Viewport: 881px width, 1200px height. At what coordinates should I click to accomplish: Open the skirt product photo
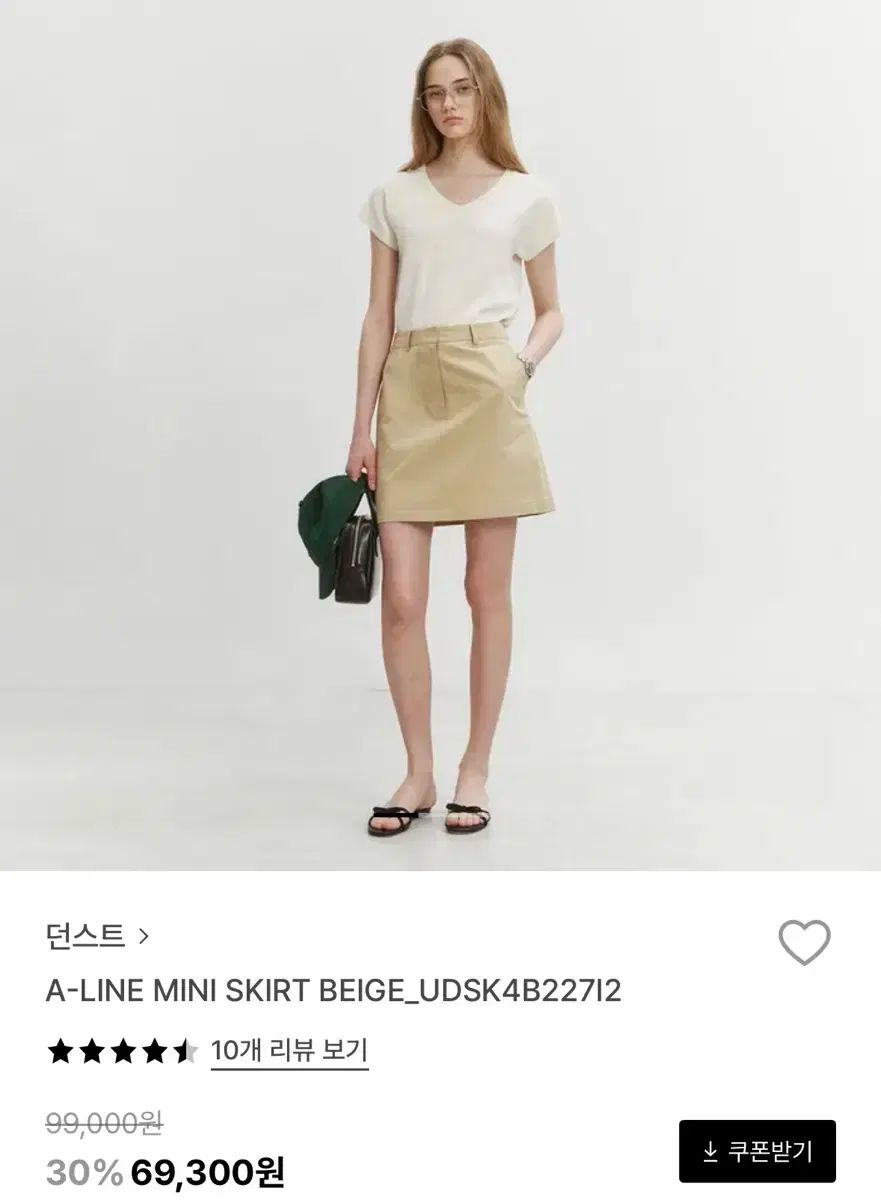click(x=440, y=435)
